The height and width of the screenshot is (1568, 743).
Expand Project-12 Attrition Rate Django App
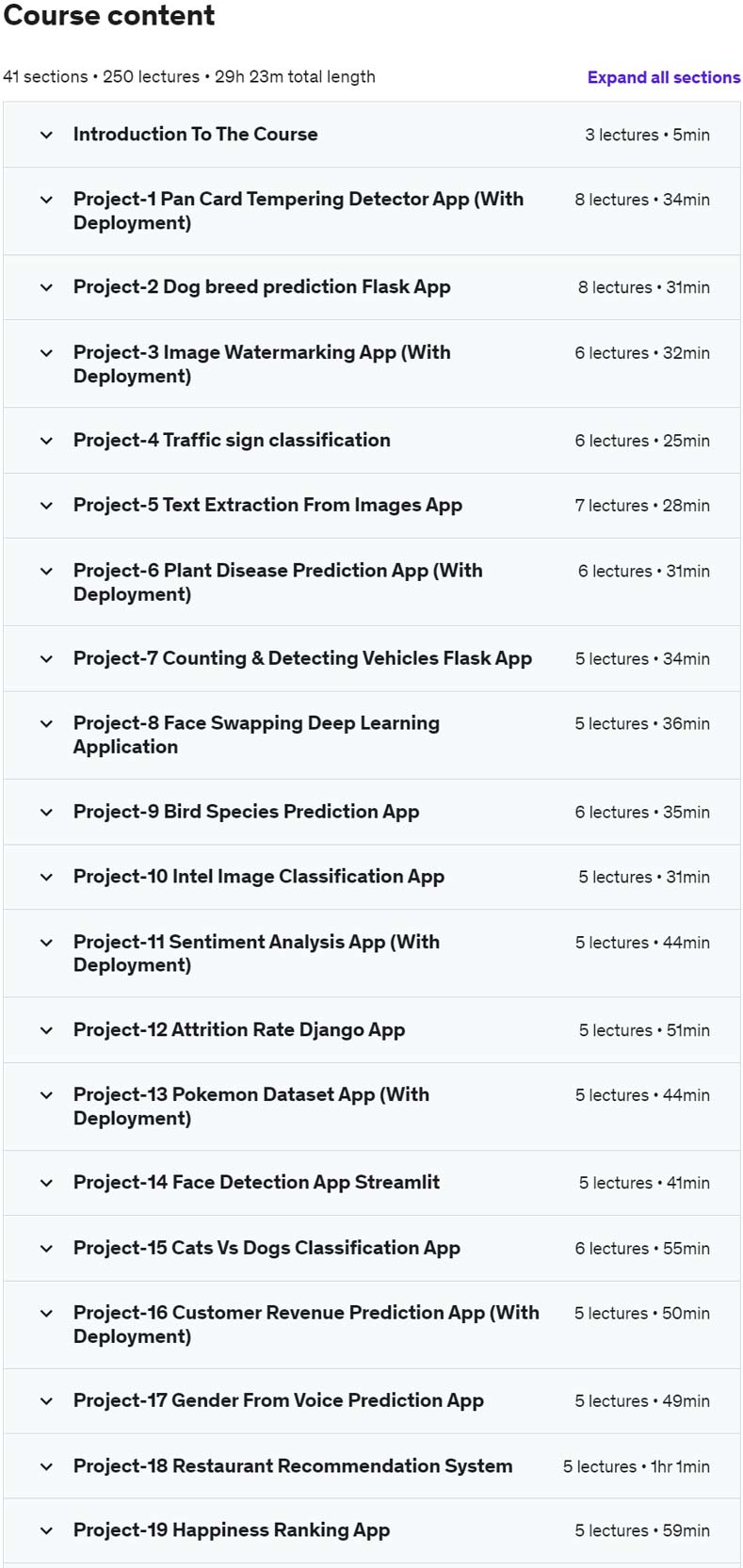[372, 1030]
